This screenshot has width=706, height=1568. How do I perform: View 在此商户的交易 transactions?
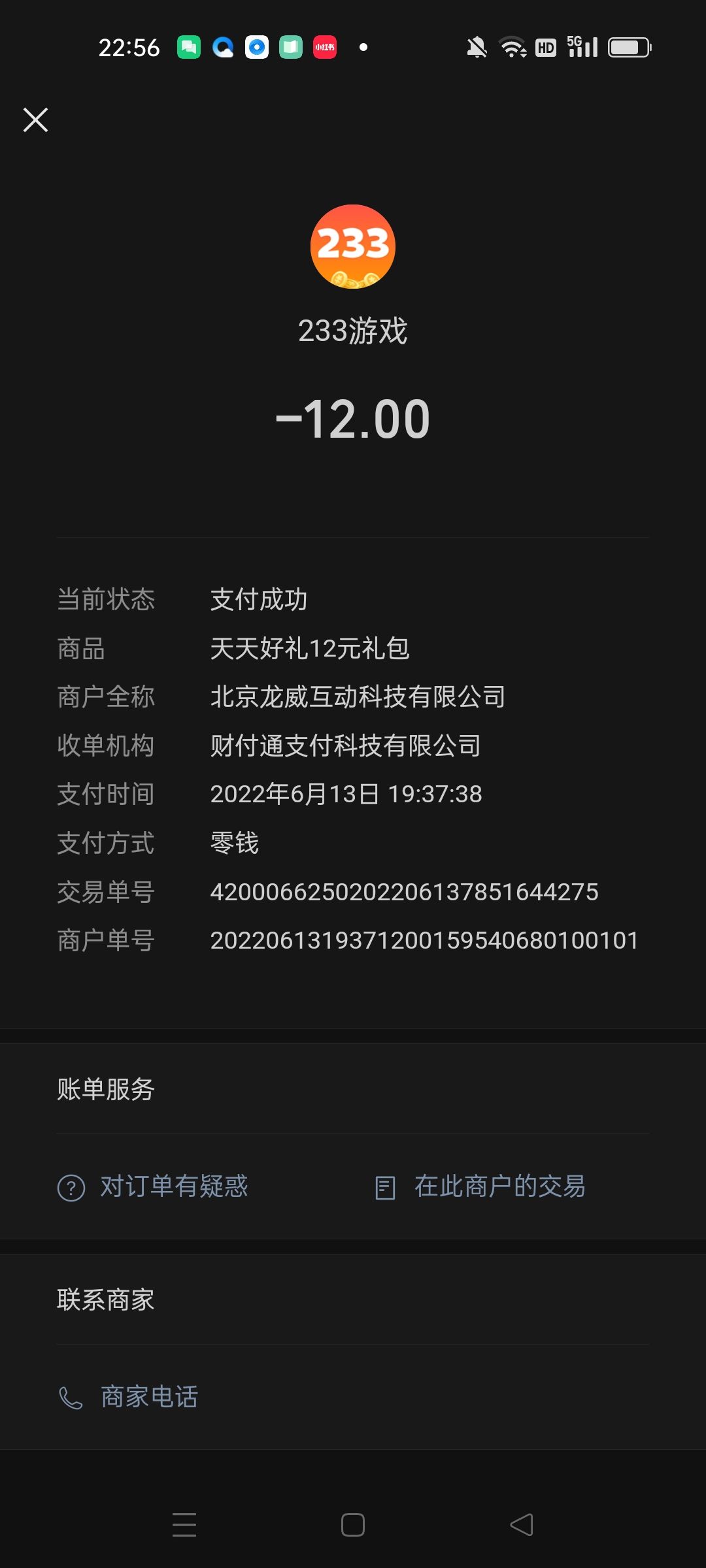pos(480,1186)
